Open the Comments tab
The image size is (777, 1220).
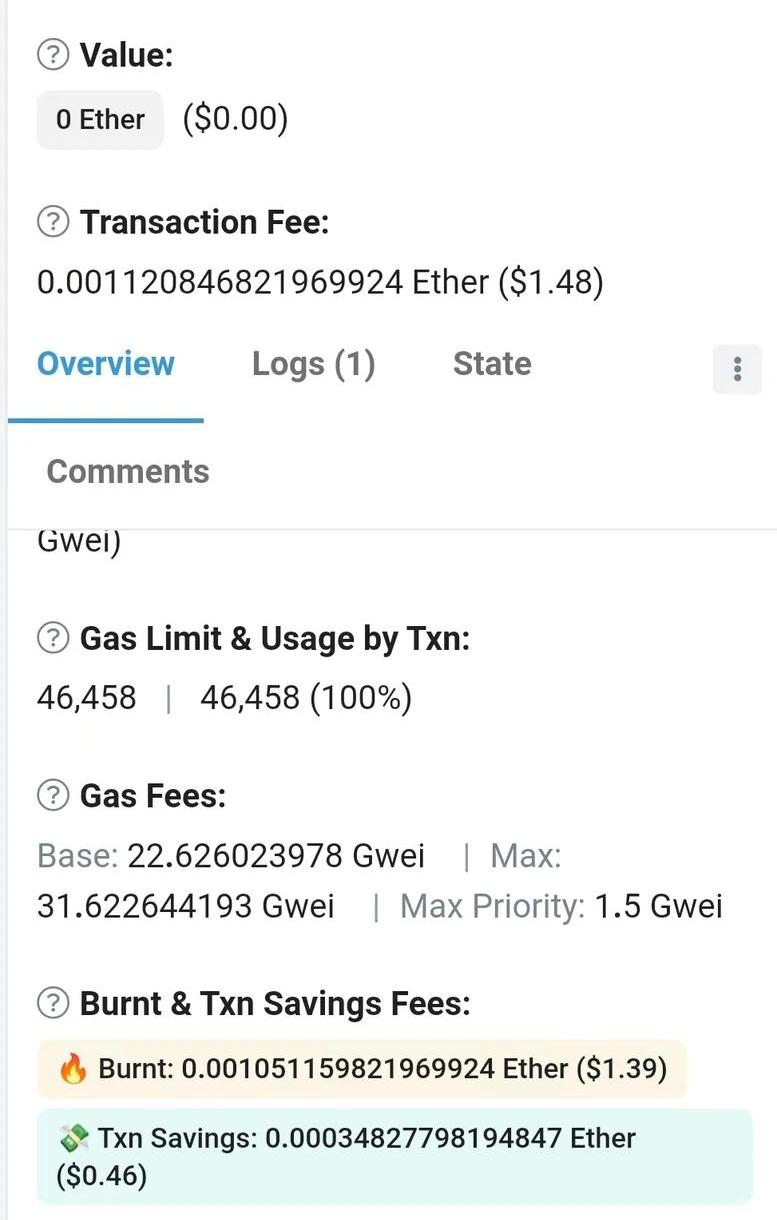pyautogui.click(x=128, y=472)
